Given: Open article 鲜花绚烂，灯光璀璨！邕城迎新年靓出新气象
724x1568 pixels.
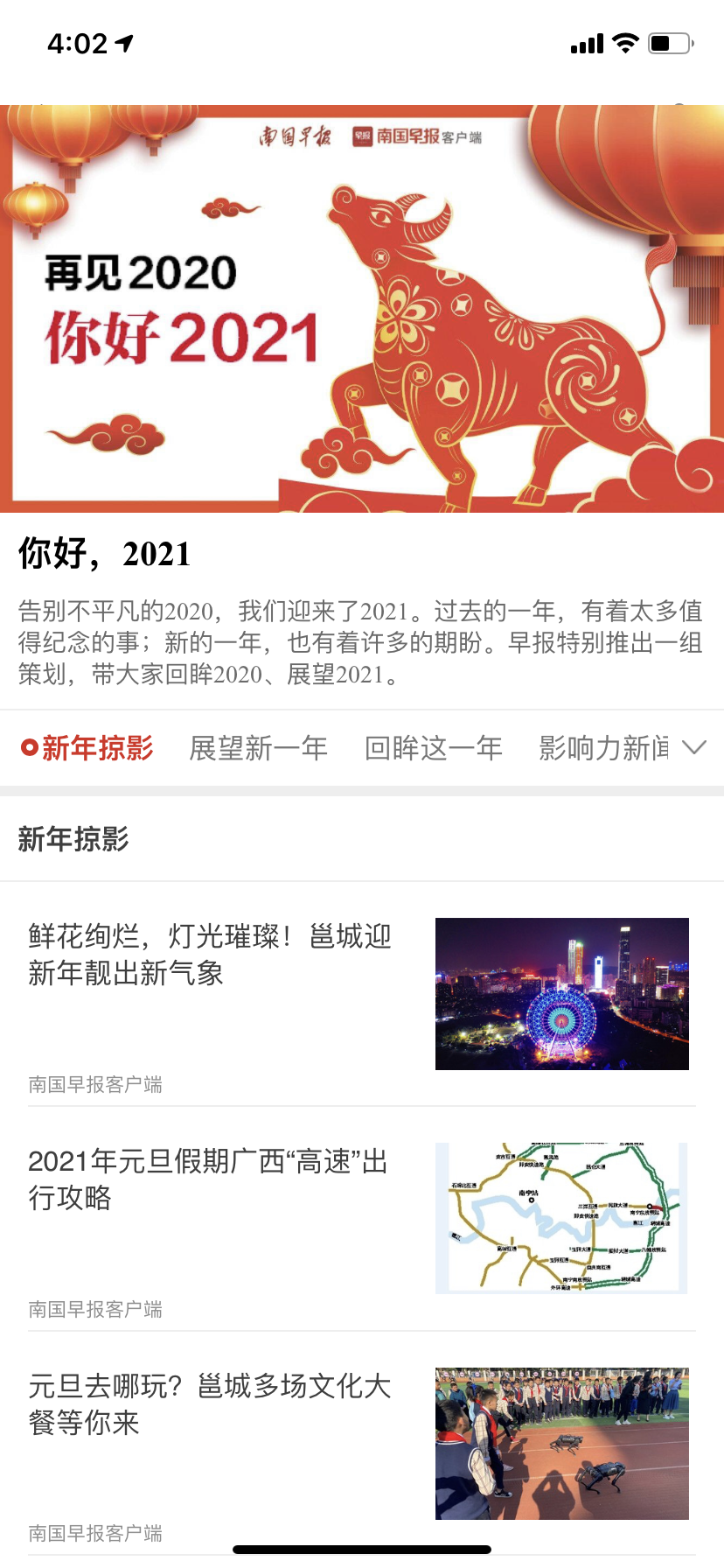Looking at the screenshot, I should (210, 955).
